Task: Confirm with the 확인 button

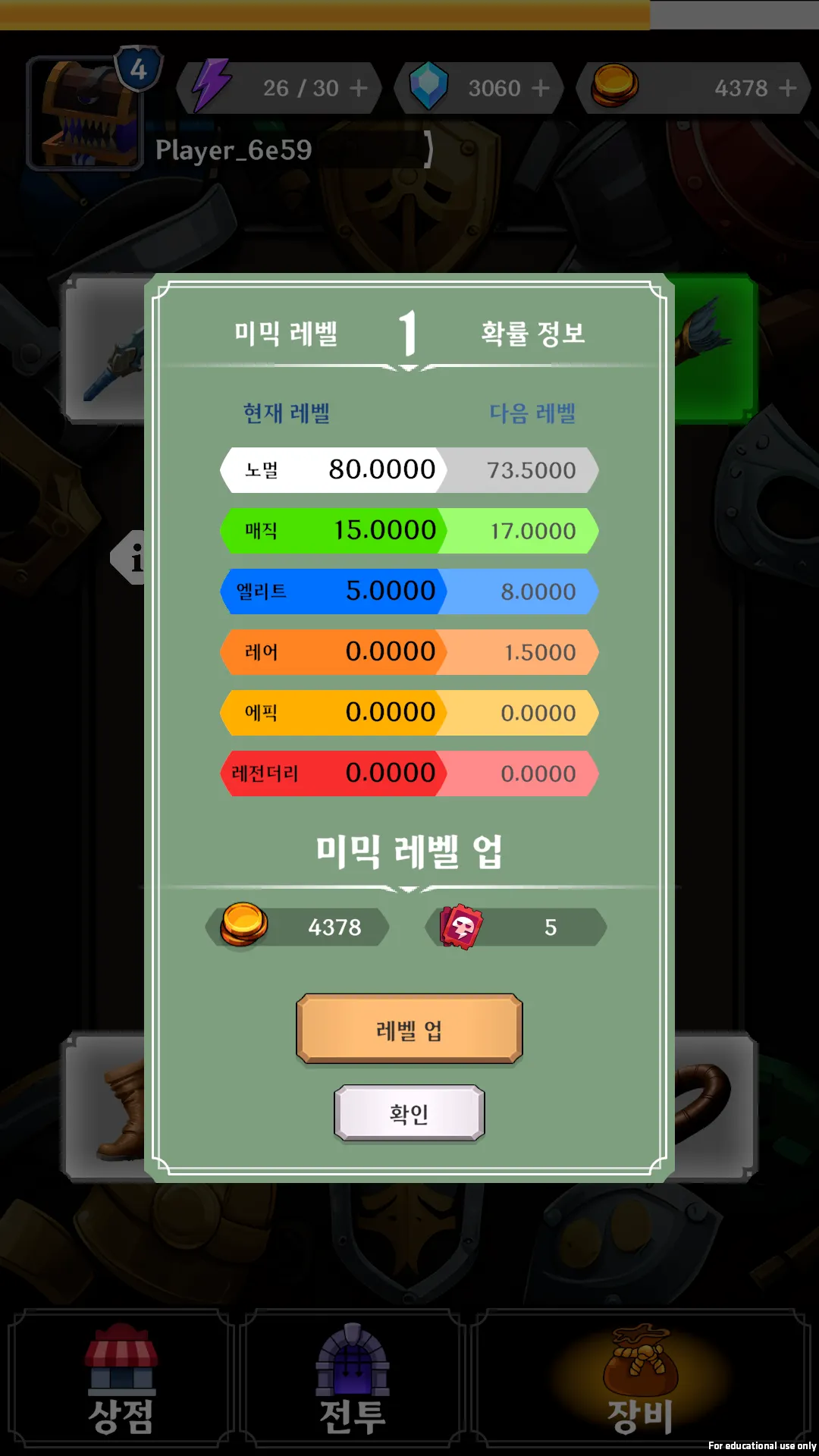Action: 409,1112
